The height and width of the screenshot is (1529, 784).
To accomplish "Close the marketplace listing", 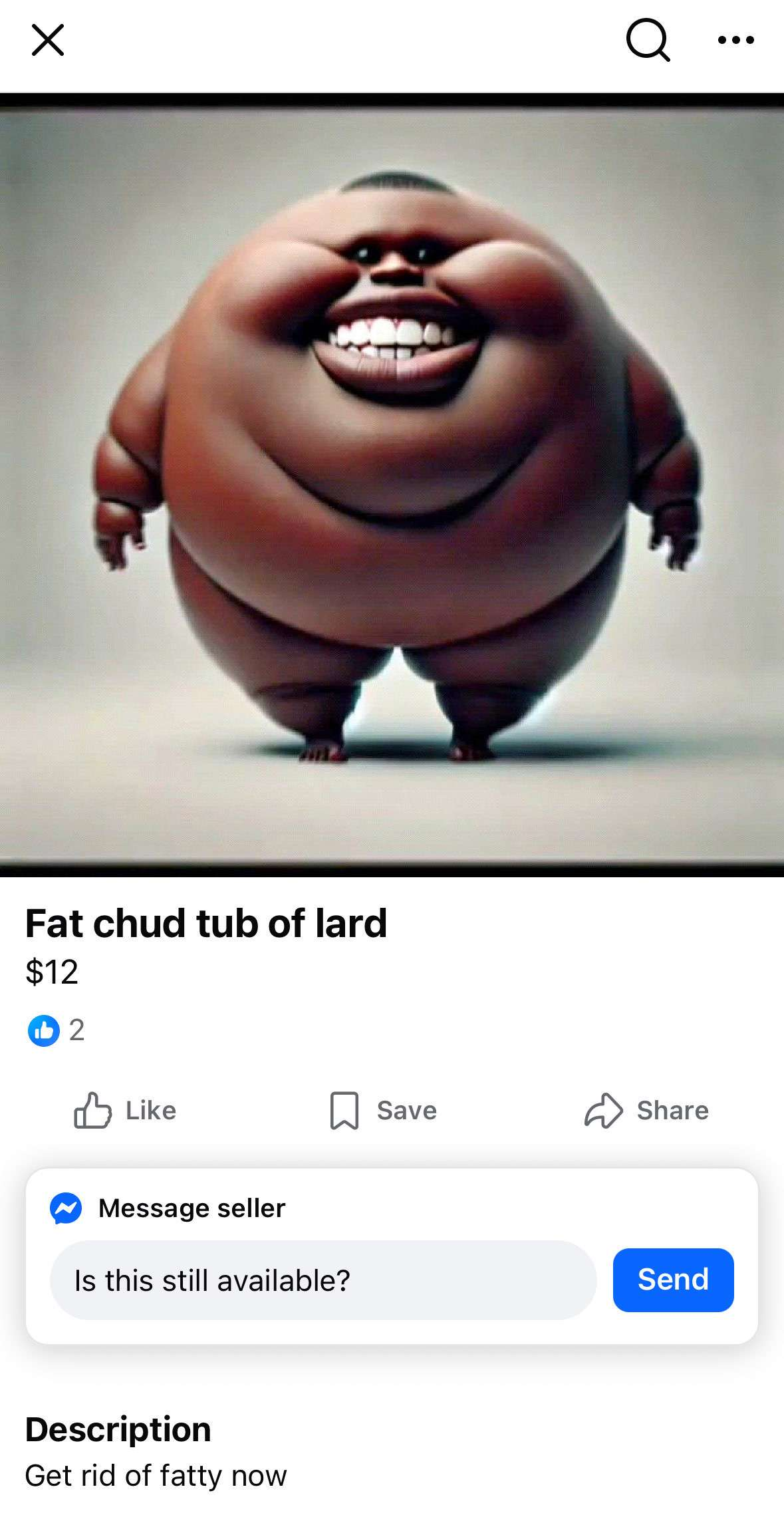I will [x=48, y=40].
